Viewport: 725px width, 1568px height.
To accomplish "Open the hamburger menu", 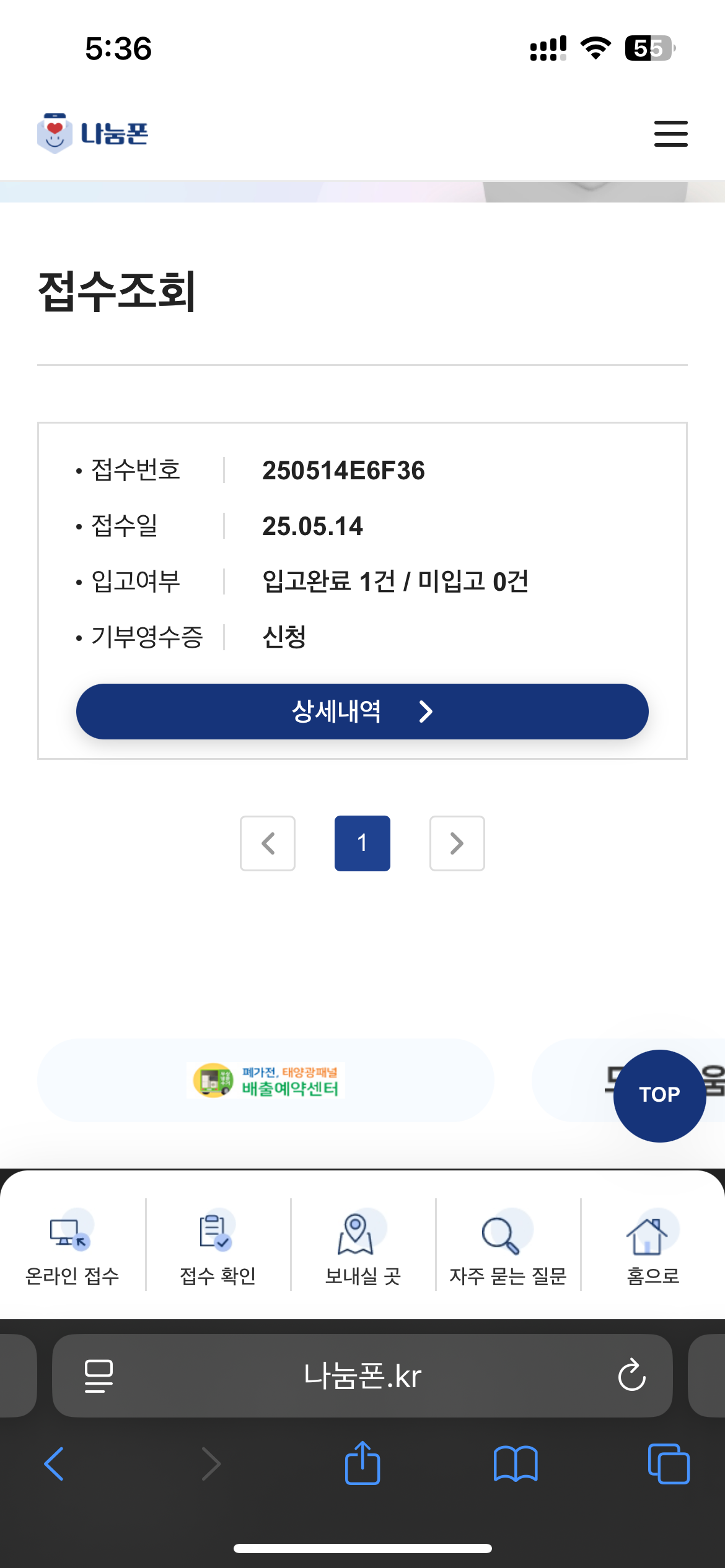I will 670,134.
